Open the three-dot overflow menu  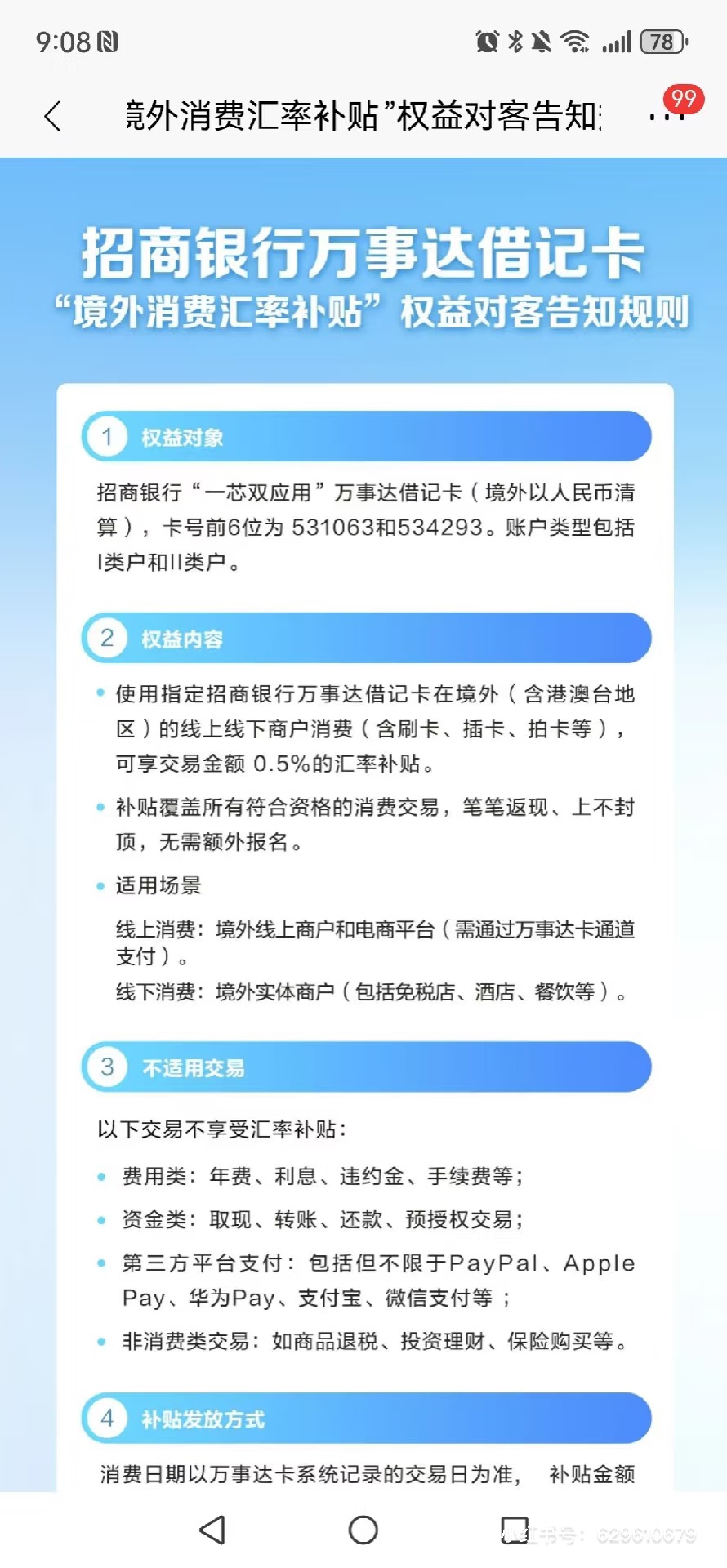(x=665, y=117)
